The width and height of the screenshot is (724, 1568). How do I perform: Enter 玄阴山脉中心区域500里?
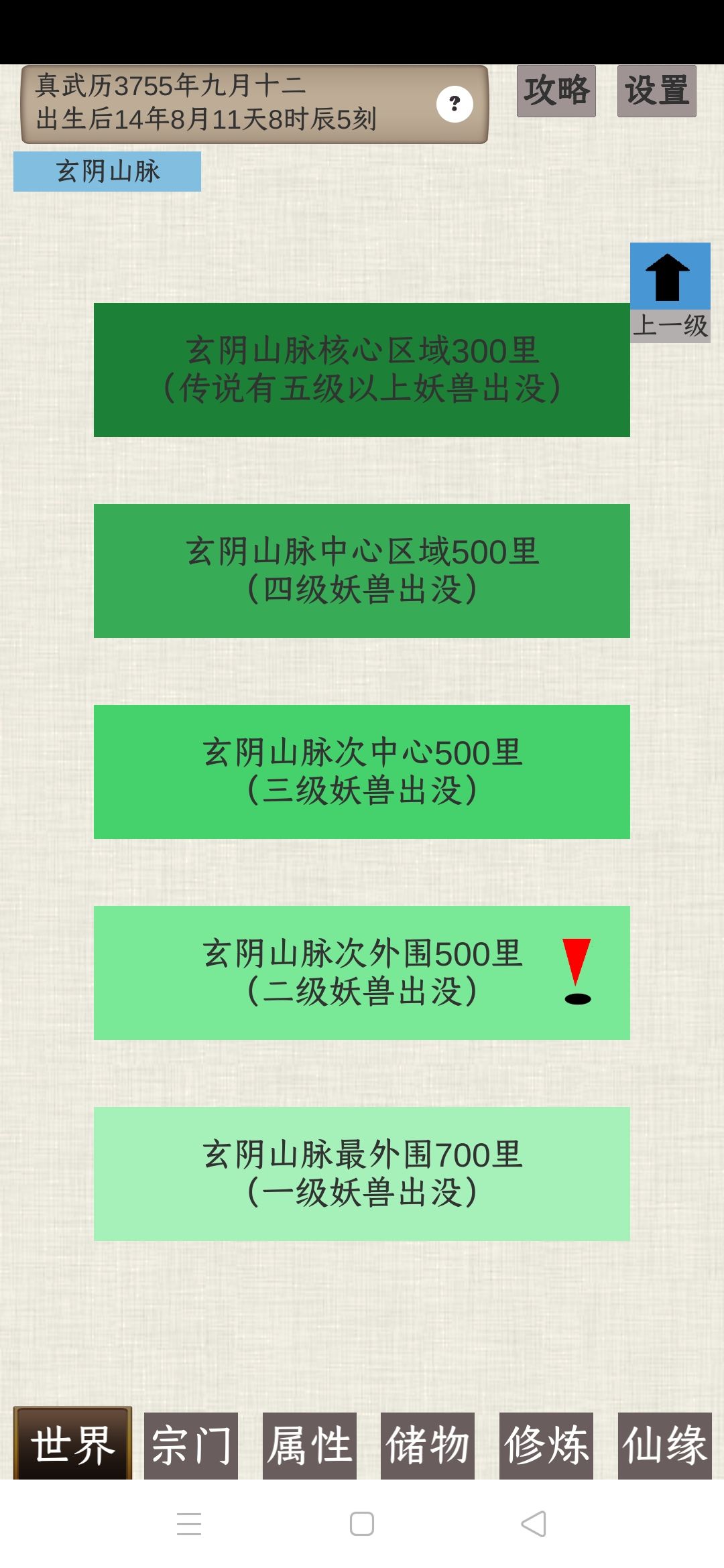tap(362, 571)
